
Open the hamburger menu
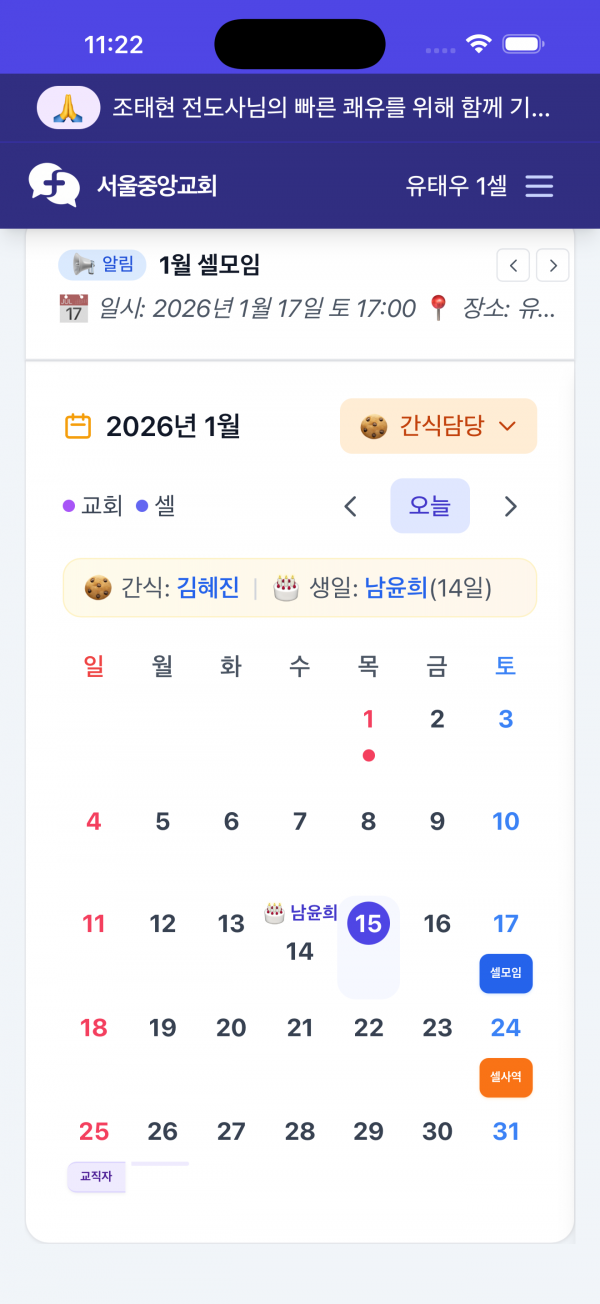point(539,186)
